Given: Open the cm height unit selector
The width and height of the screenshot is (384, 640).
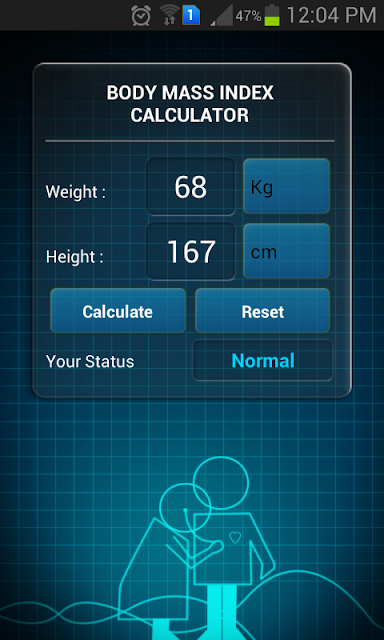Looking at the screenshot, I should (x=286, y=251).
